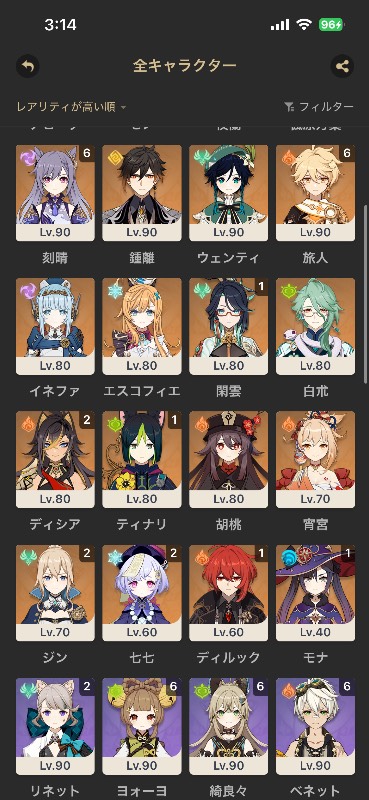Open 七七 character card
The width and height of the screenshot is (369, 800).
(x=142, y=593)
